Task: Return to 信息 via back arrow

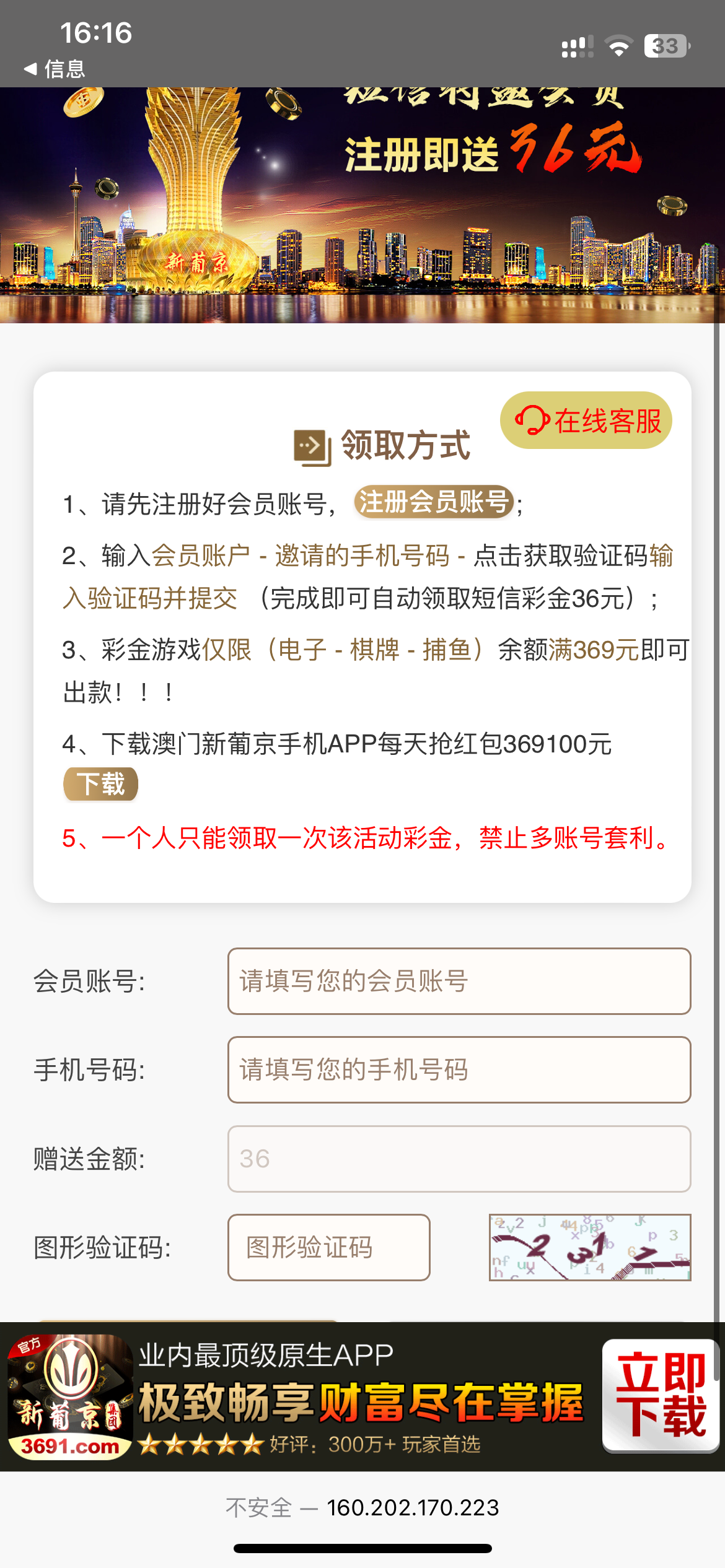Action: pyautogui.click(x=55, y=69)
